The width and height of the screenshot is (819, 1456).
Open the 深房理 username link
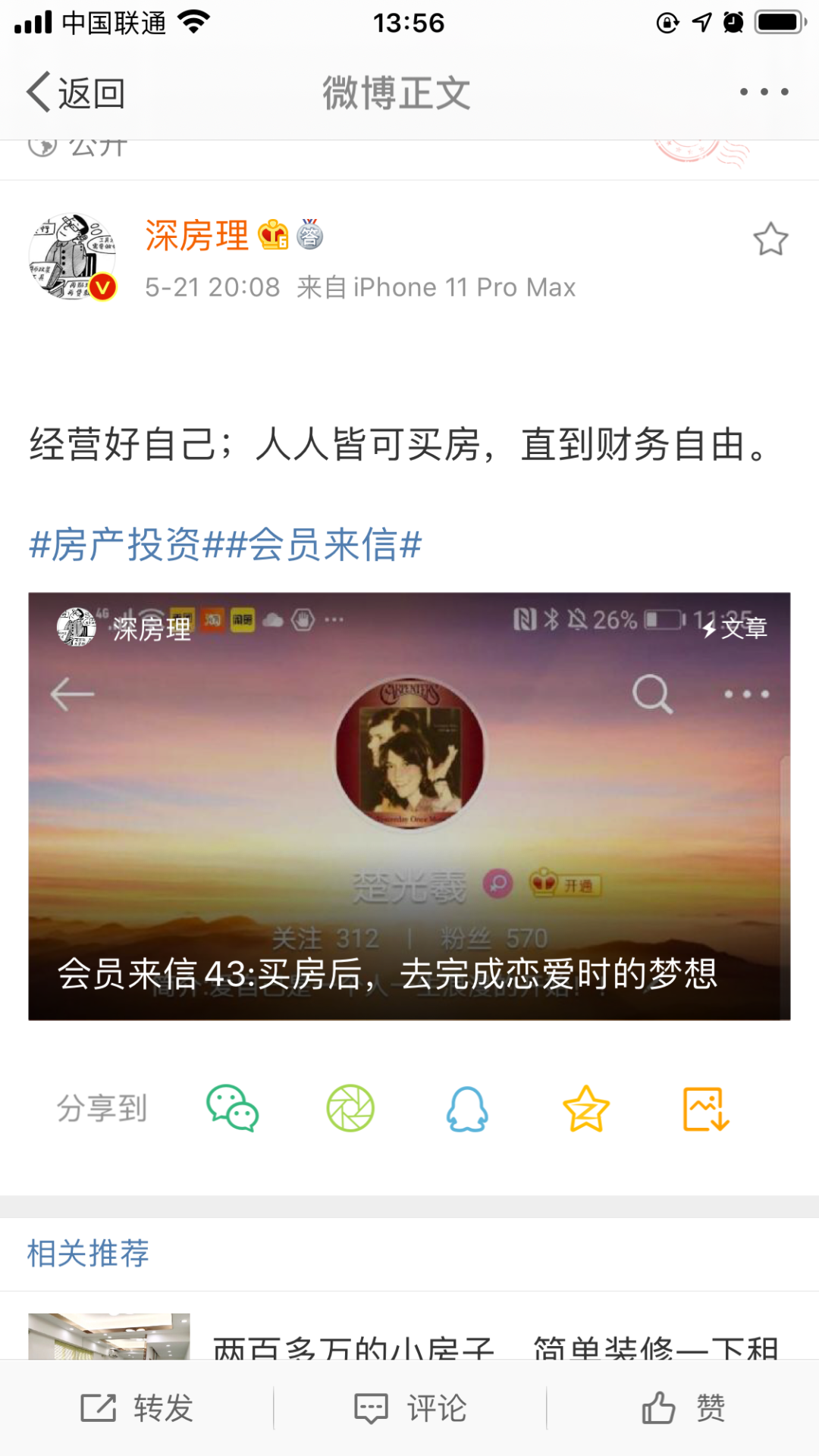click(196, 236)
